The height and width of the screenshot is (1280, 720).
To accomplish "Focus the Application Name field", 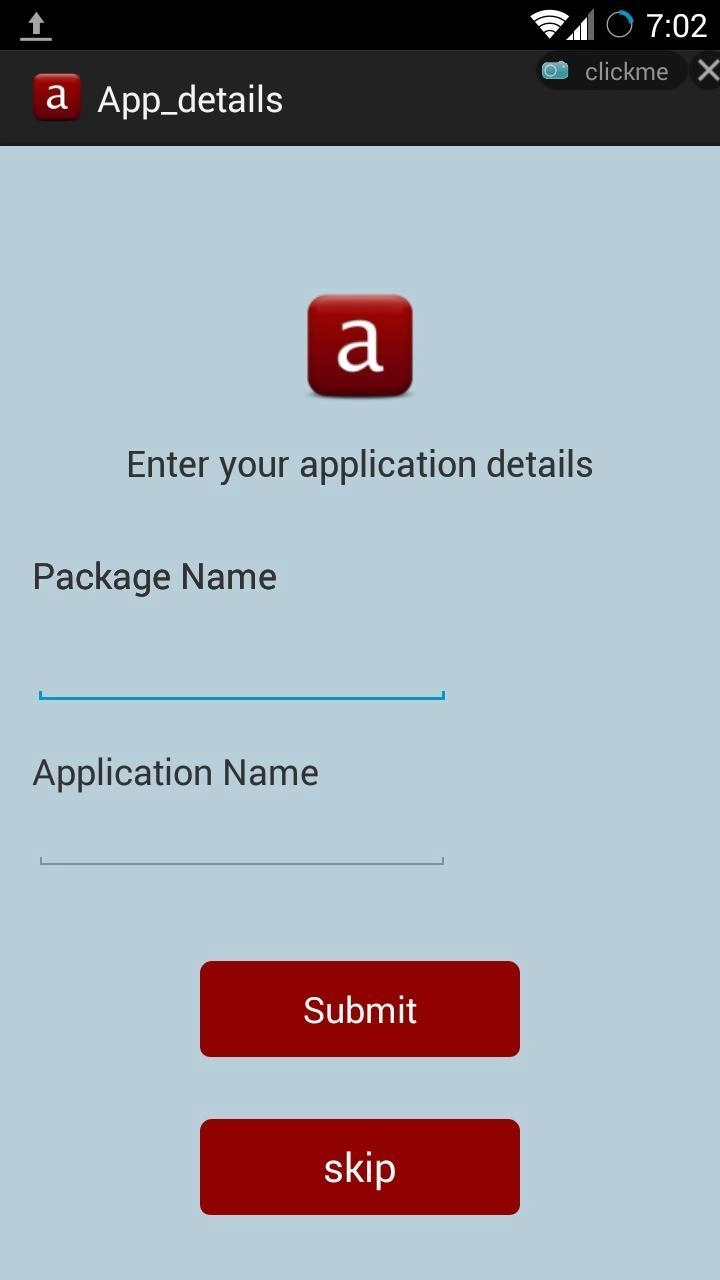I will tap(241, 836).
